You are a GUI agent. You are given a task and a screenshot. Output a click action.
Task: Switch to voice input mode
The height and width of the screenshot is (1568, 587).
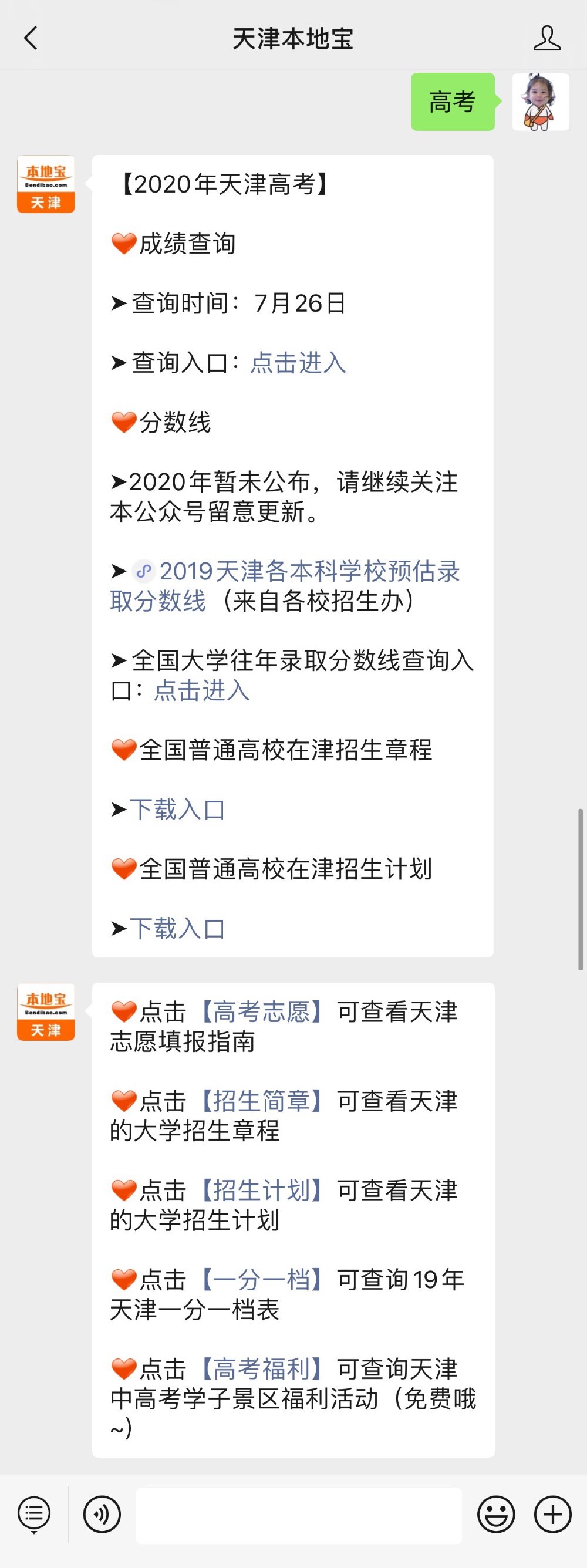102,1515
